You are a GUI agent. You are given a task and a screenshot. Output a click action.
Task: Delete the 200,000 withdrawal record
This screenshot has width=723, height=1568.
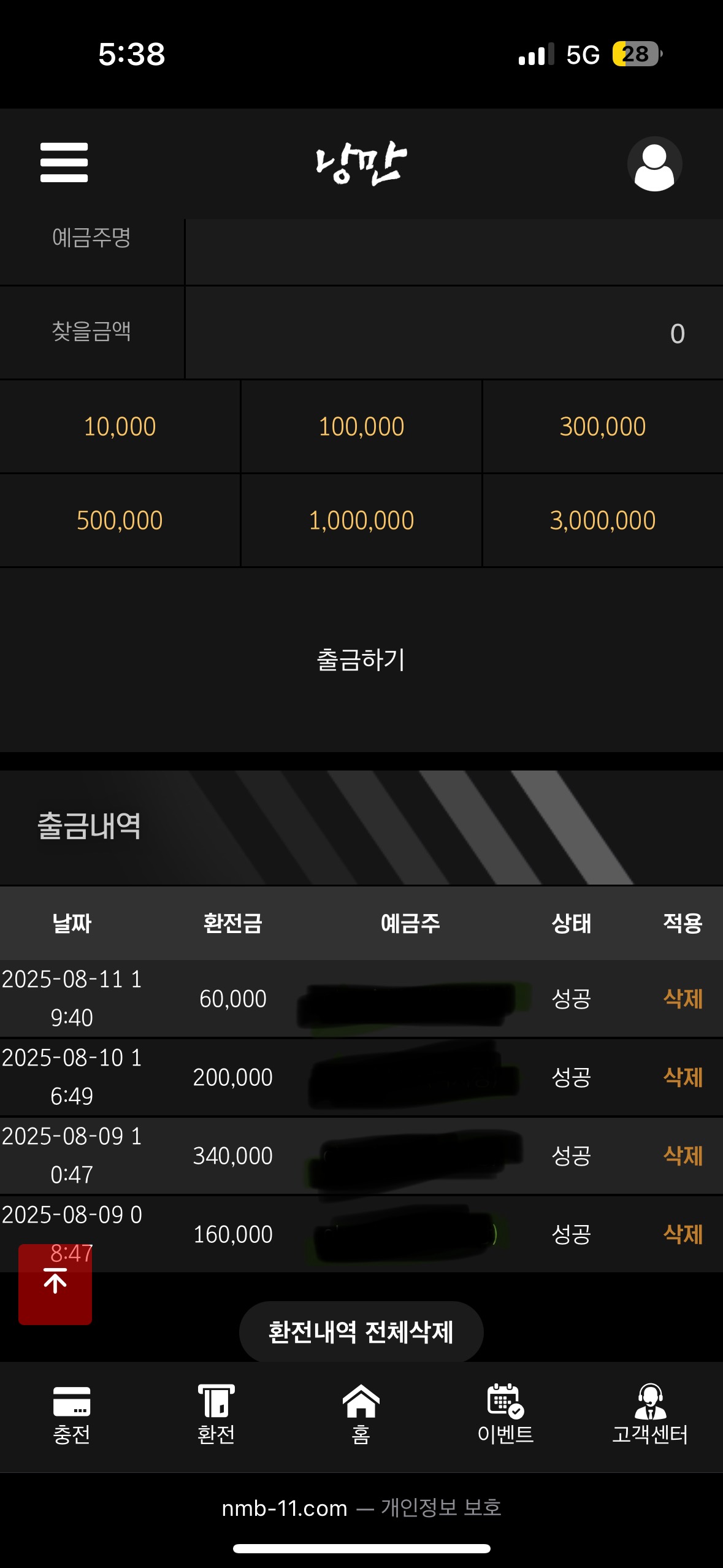pyautogui.click(x=683, y=1077)
